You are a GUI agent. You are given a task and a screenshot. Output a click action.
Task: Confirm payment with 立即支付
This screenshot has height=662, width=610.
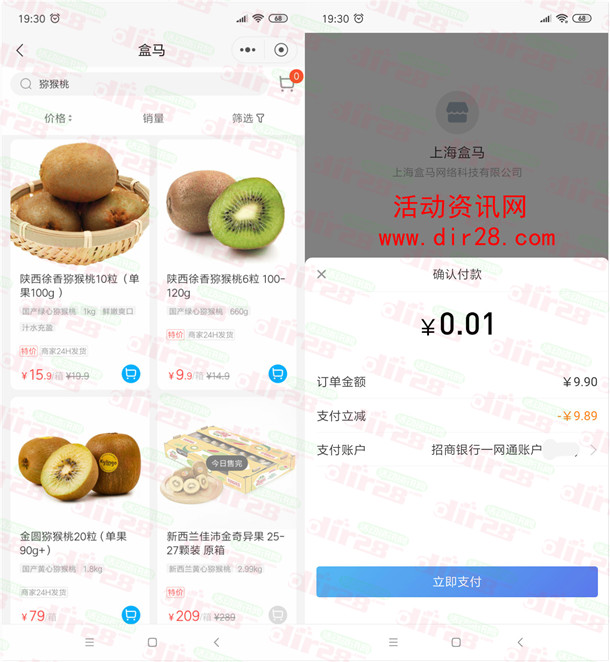point(457,581)
